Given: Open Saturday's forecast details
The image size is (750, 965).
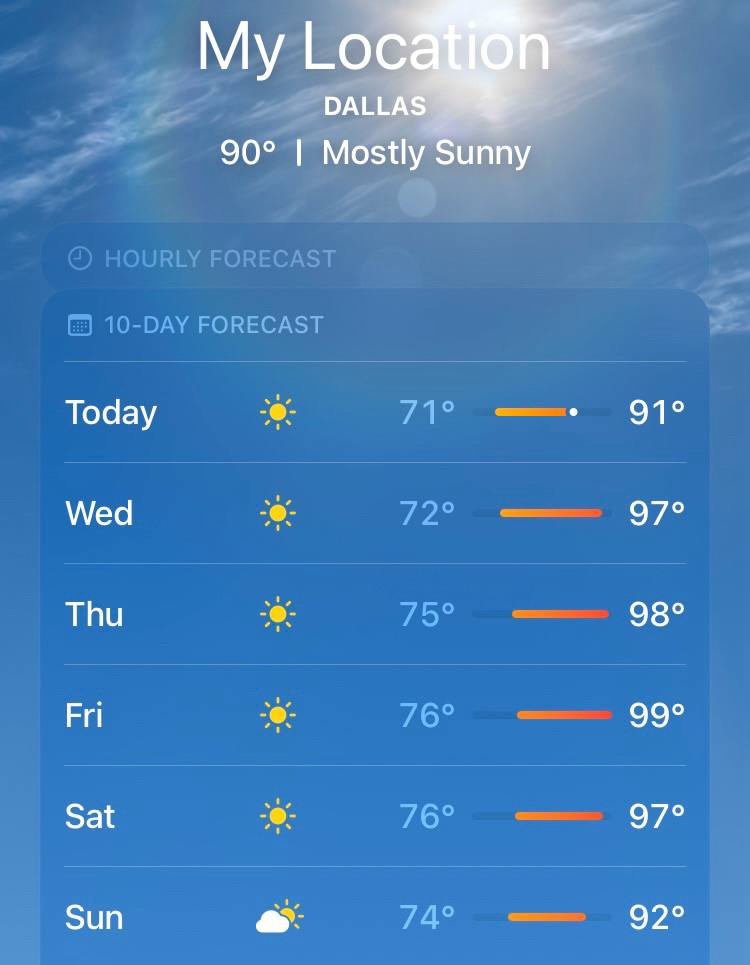Looking at the screenshot, I should tap(375, 816).
